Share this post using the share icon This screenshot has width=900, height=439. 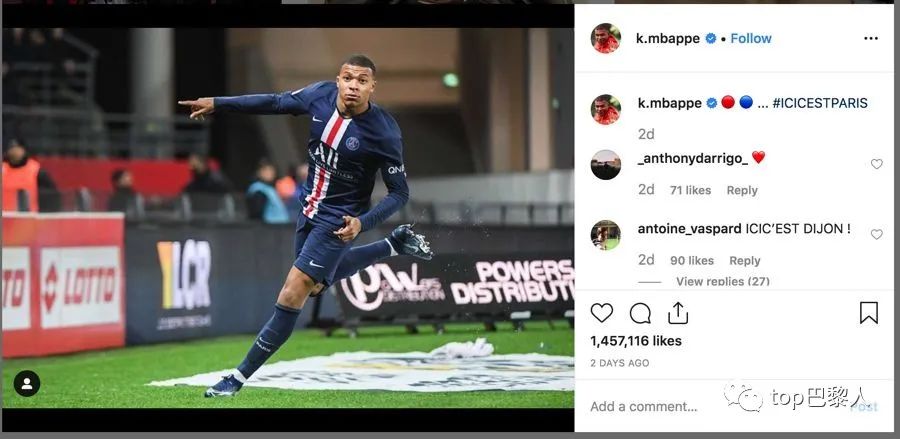678,313
